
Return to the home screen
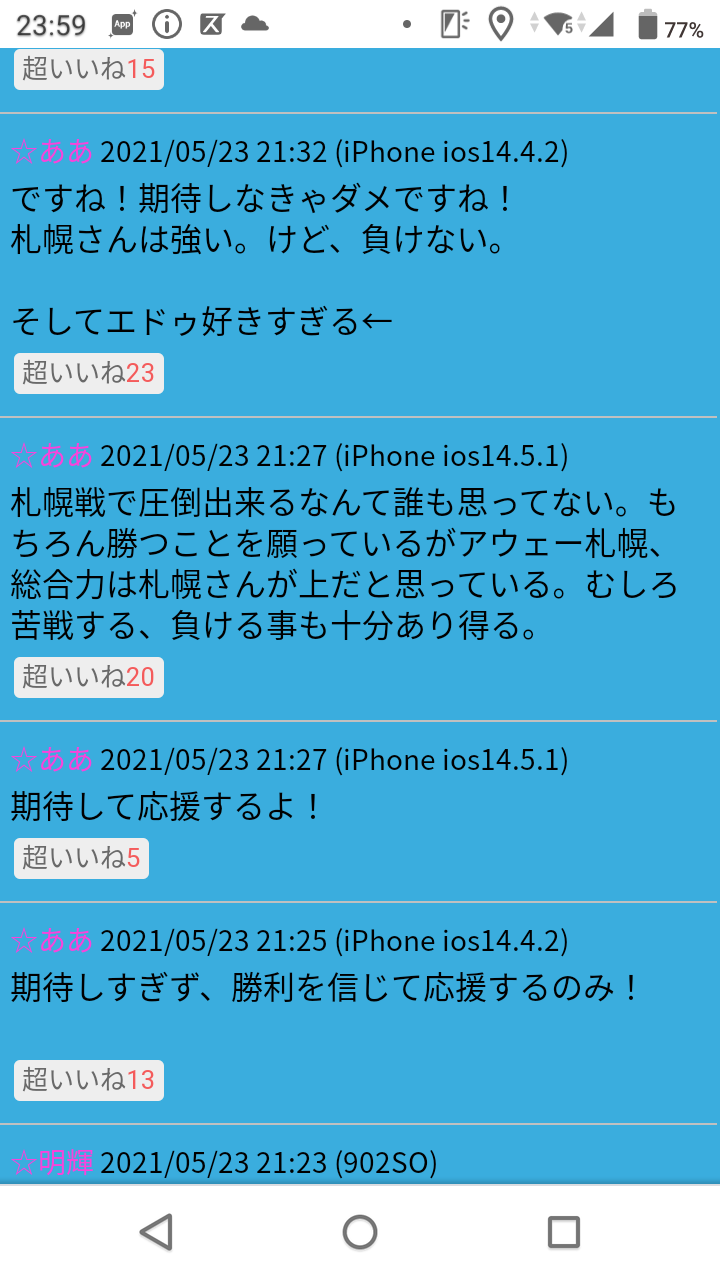[x=360, y=1232]
